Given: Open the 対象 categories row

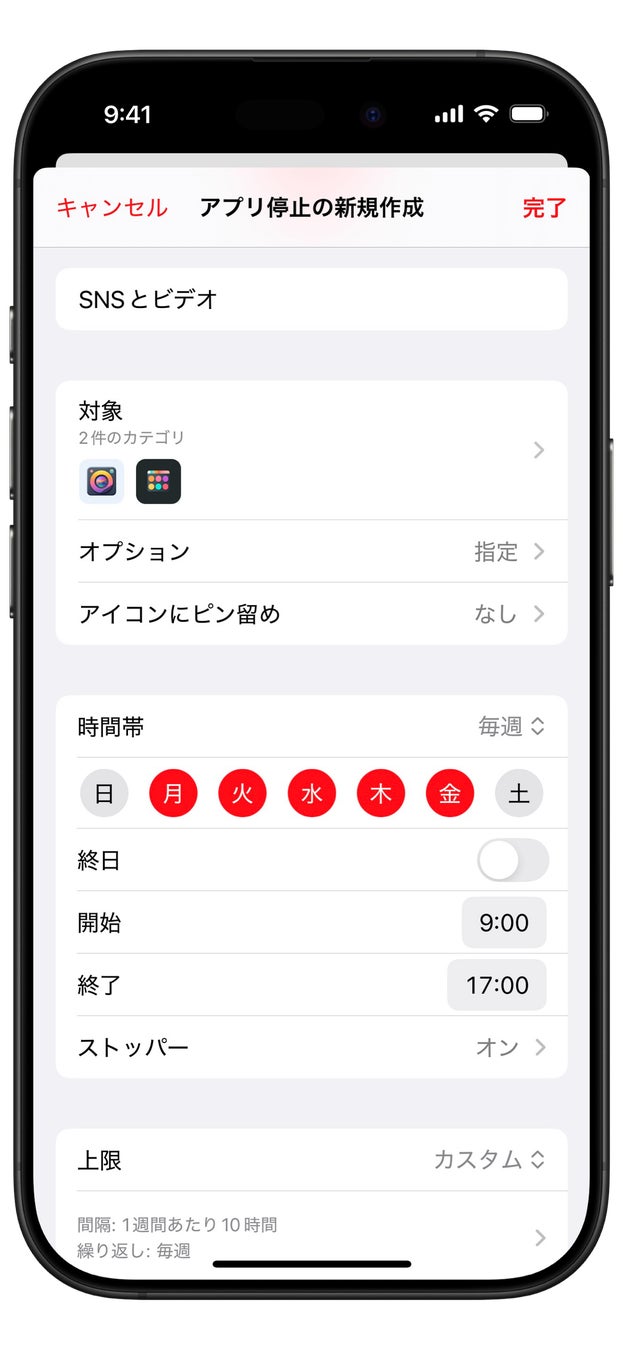Looking at the screenshot, I should coord(310,450).
